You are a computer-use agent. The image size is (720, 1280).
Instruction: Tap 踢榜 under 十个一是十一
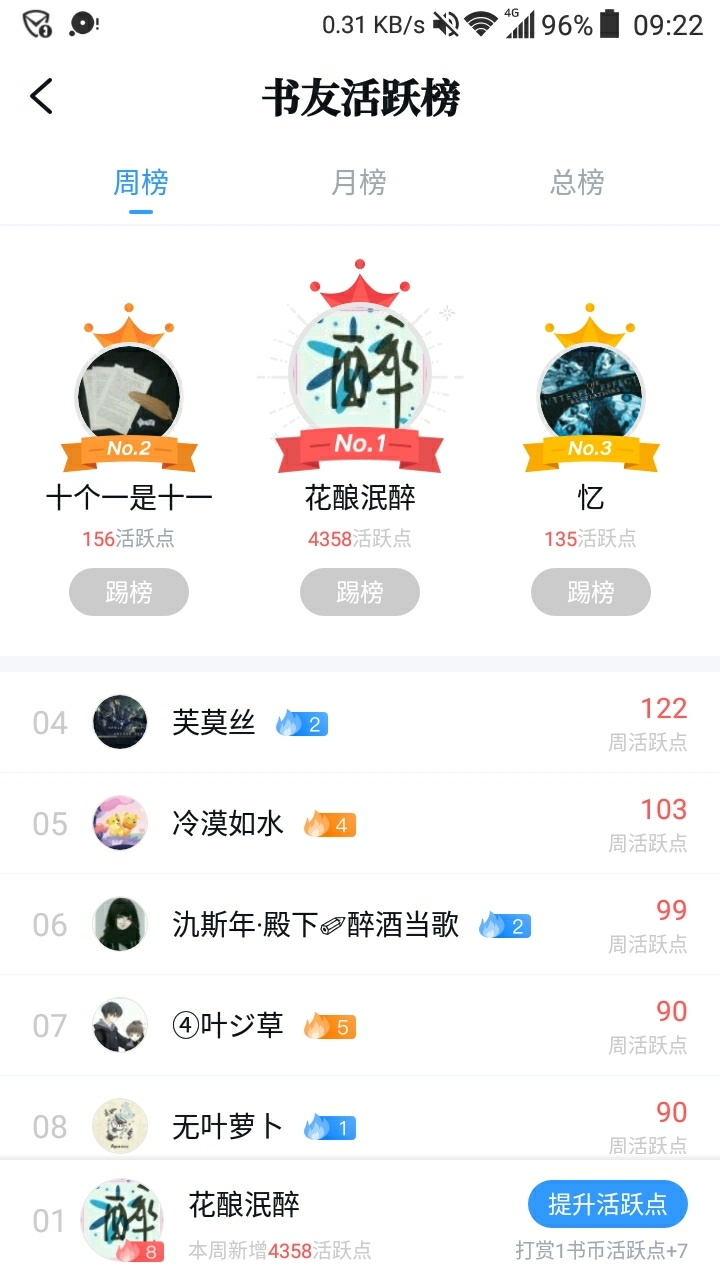point(129,592)
